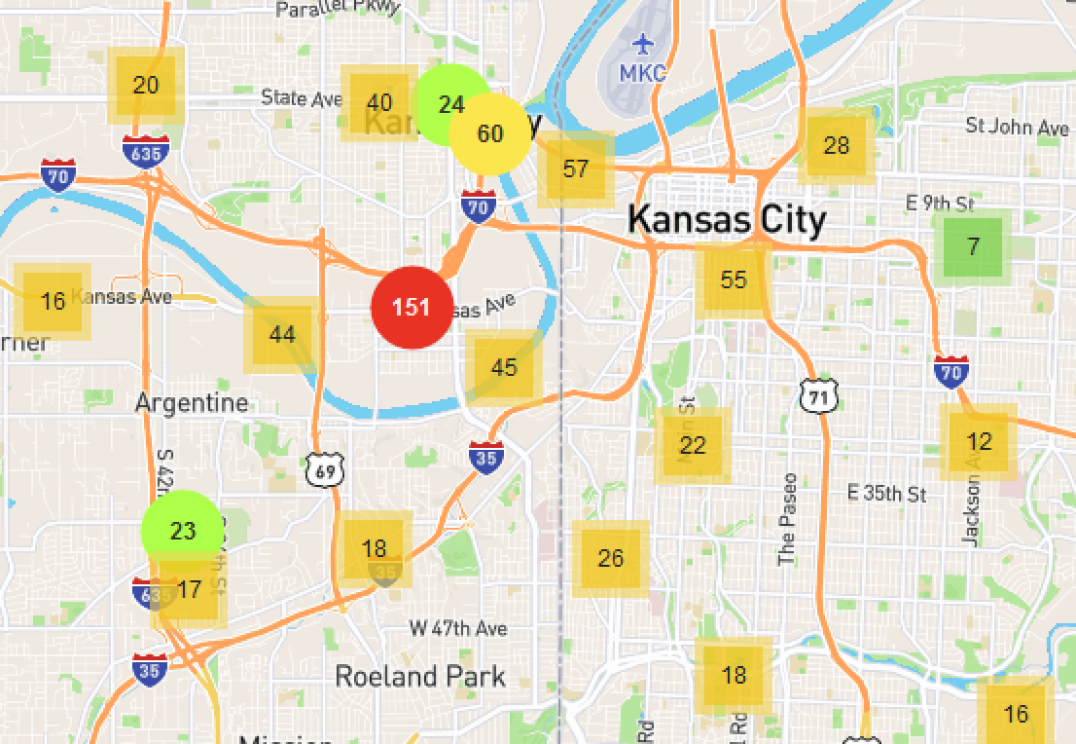
Task: Tap the square marker showing 12
Action: pos(979,441)
